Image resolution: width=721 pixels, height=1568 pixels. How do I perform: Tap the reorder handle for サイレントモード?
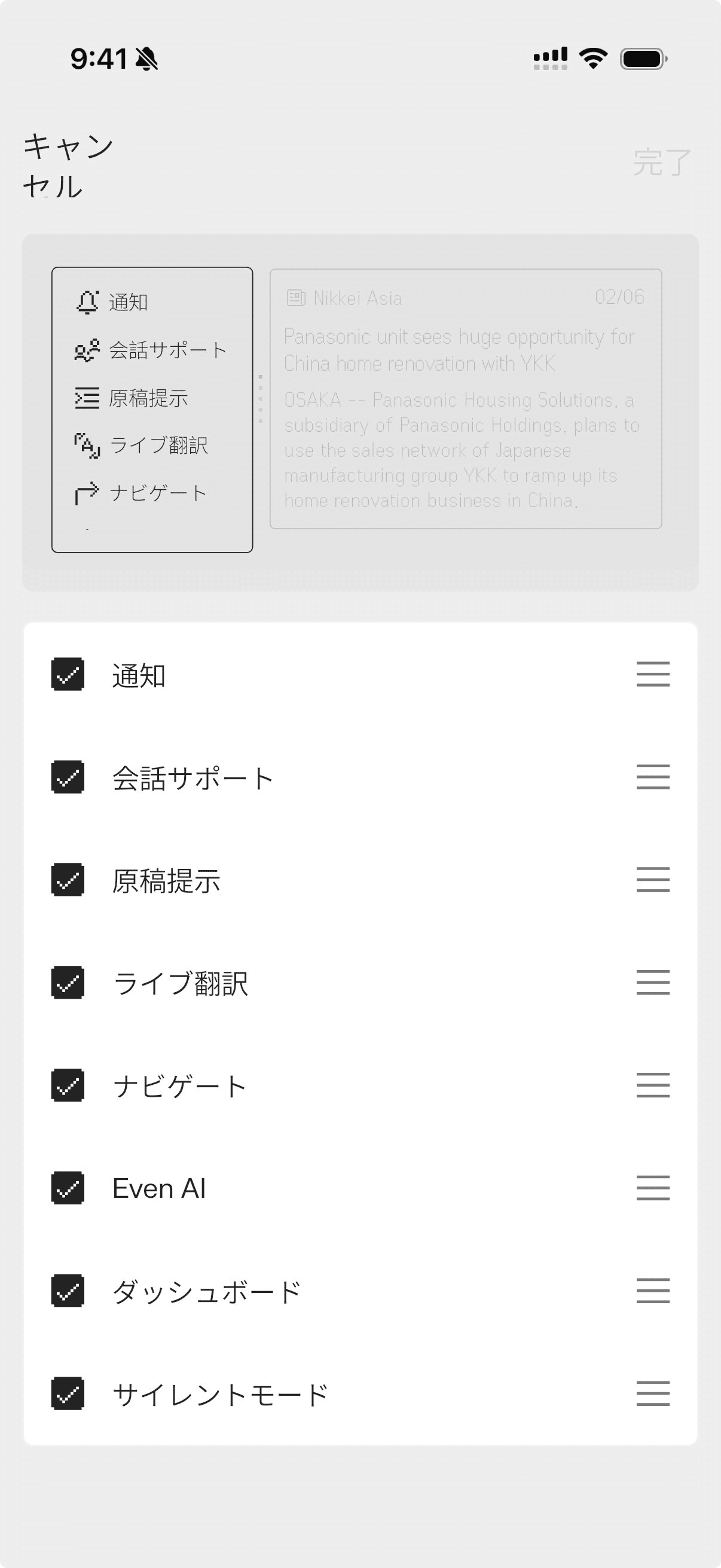653,1393
